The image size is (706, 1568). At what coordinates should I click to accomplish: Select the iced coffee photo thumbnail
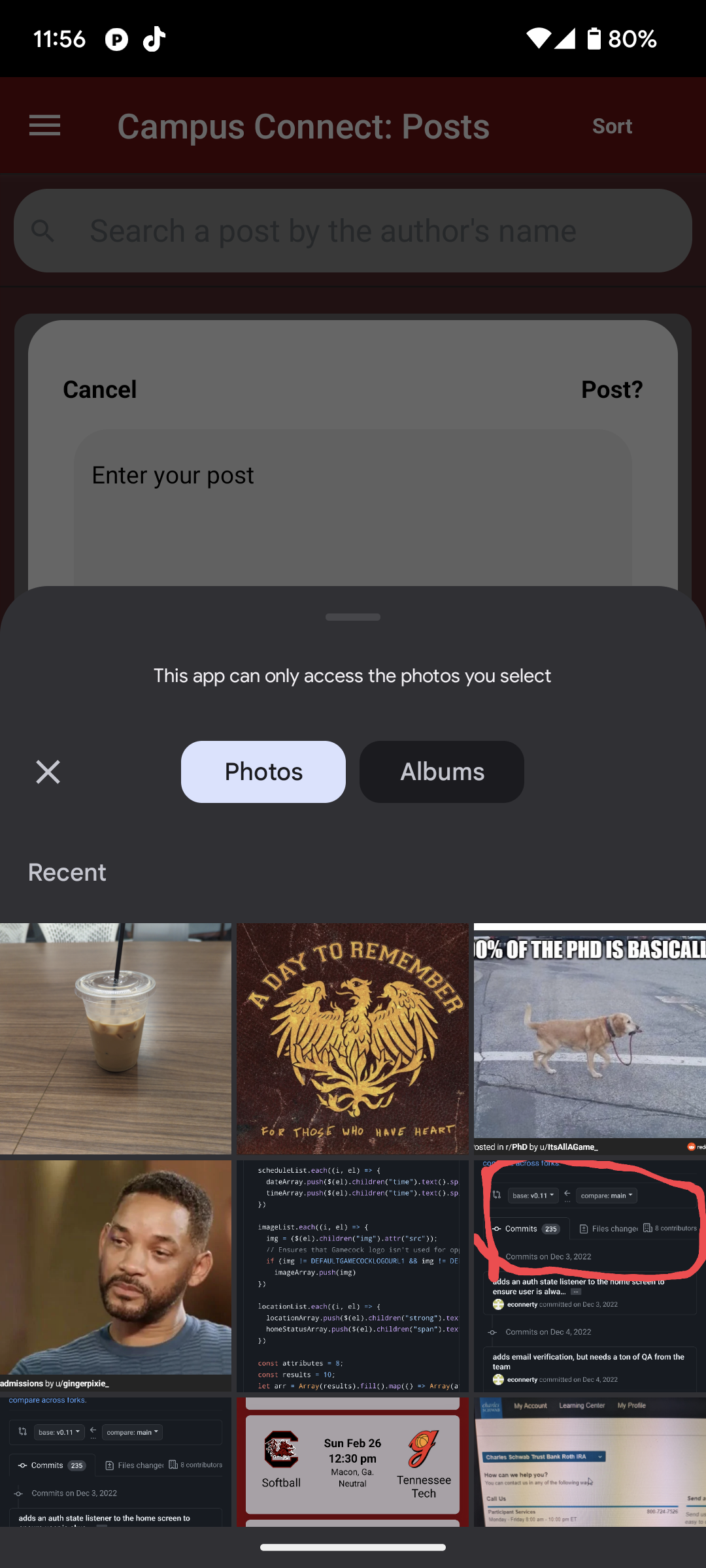tap(116, 1037)
